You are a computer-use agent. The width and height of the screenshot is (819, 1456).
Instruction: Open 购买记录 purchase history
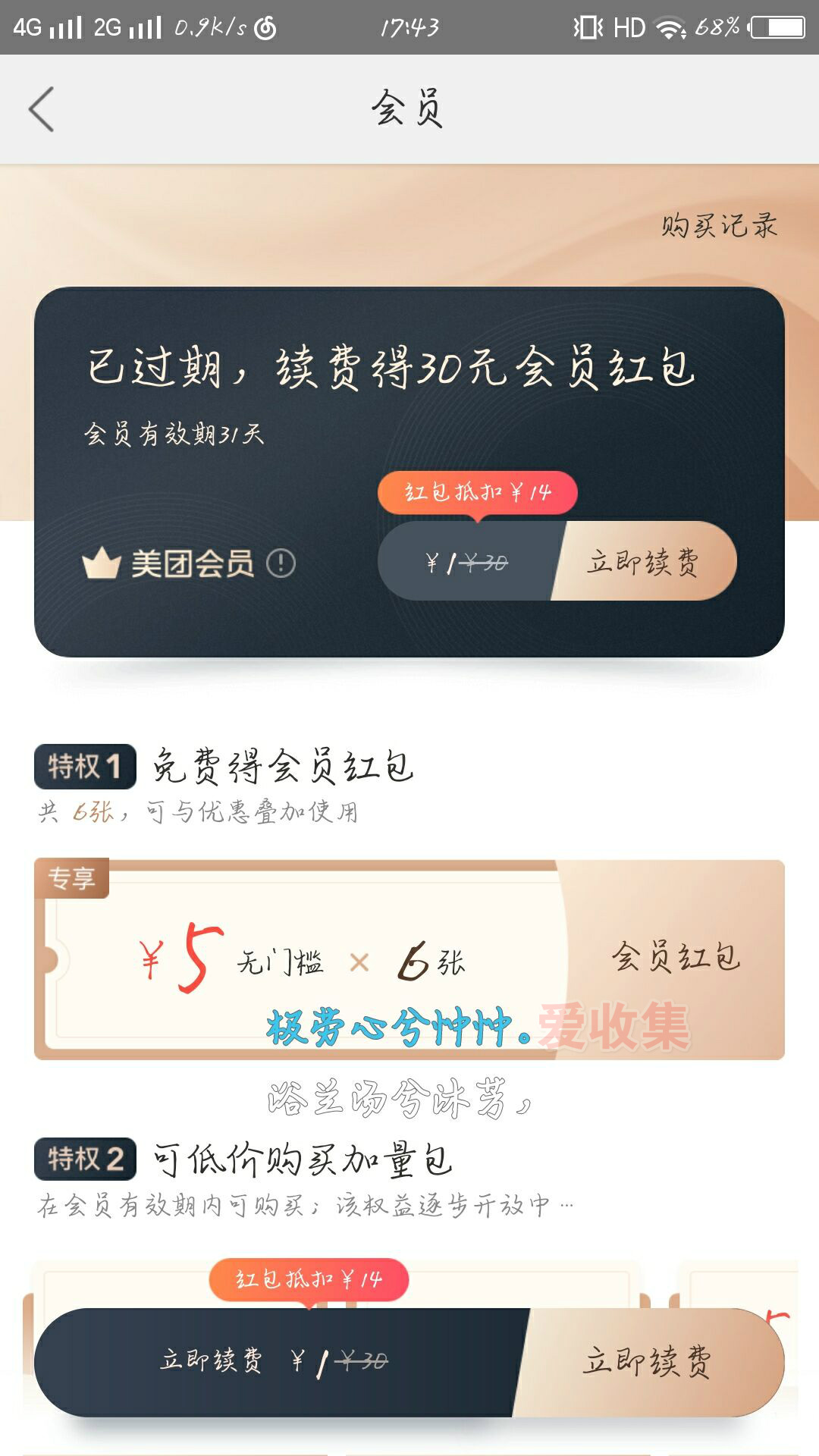click(x=719, y=225)
